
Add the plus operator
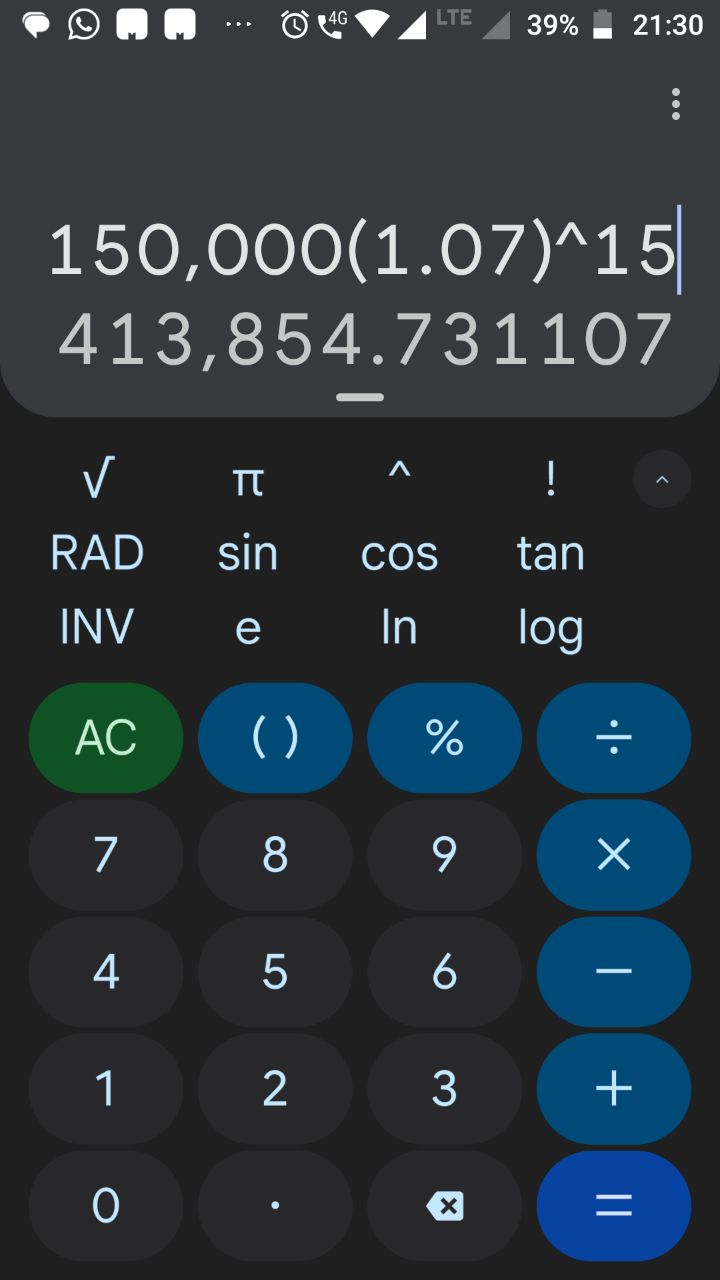point(613,1088)
